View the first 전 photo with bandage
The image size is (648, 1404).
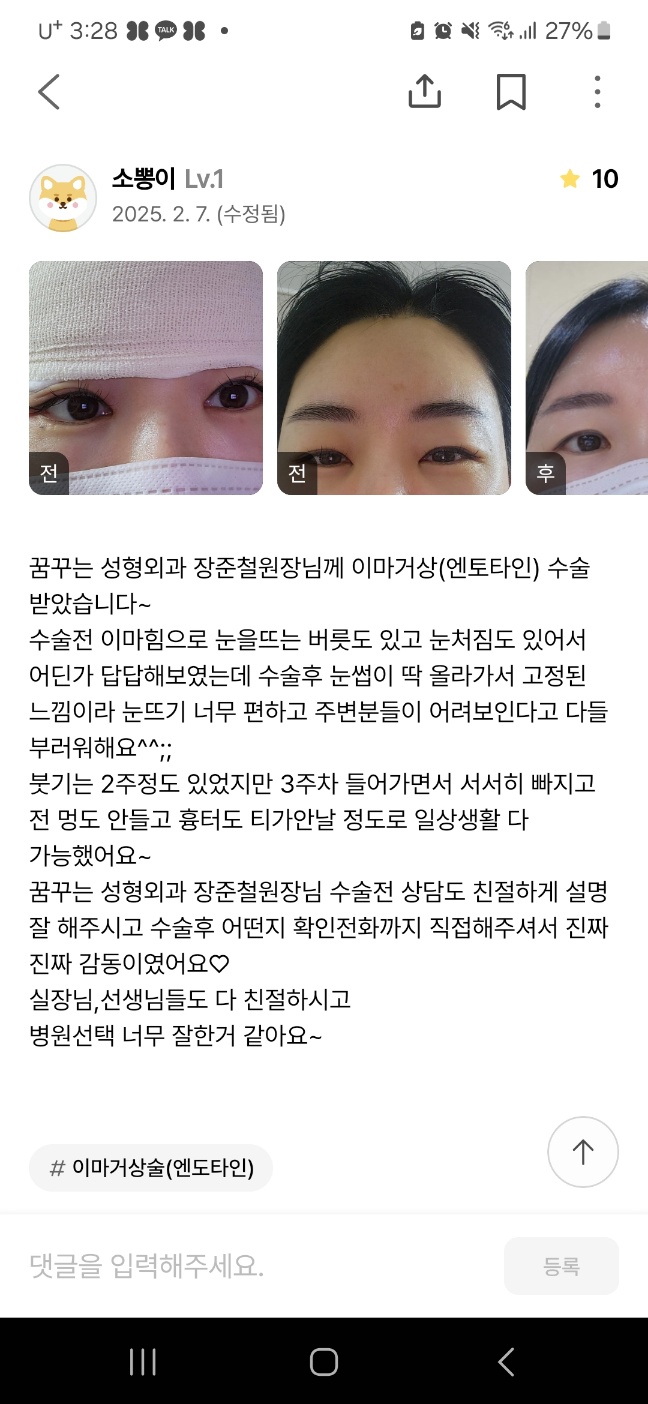(146, 378)
